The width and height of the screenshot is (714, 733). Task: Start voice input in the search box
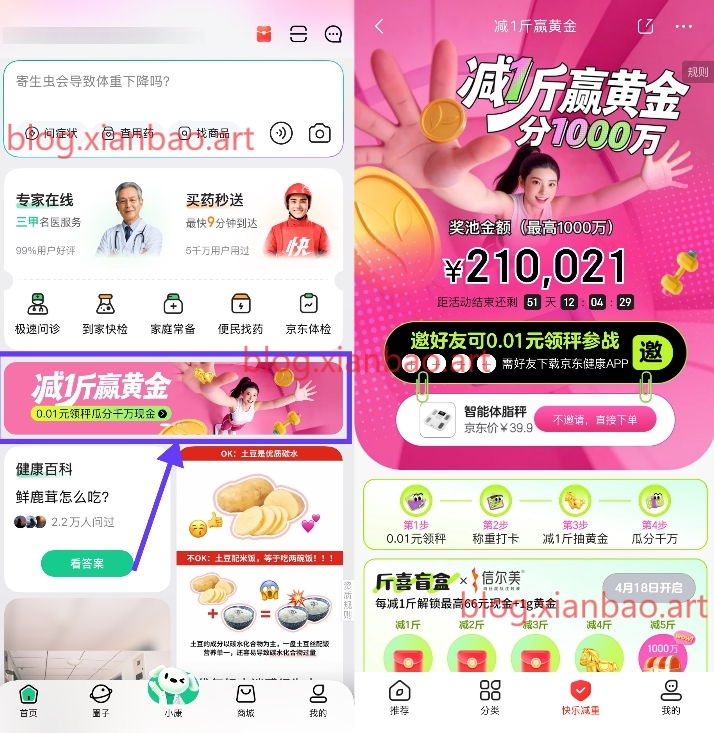[283, 133]
